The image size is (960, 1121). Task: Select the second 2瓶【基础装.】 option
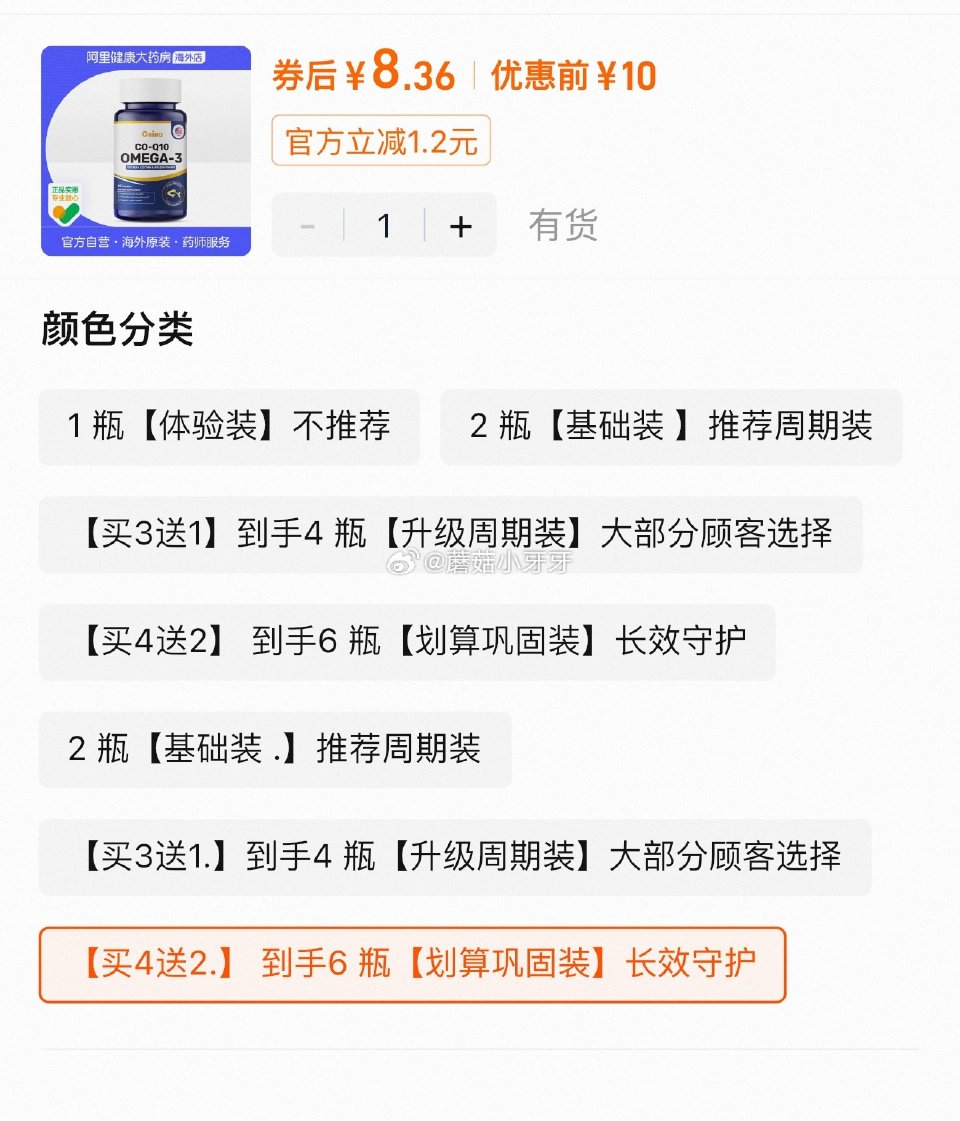275,749
